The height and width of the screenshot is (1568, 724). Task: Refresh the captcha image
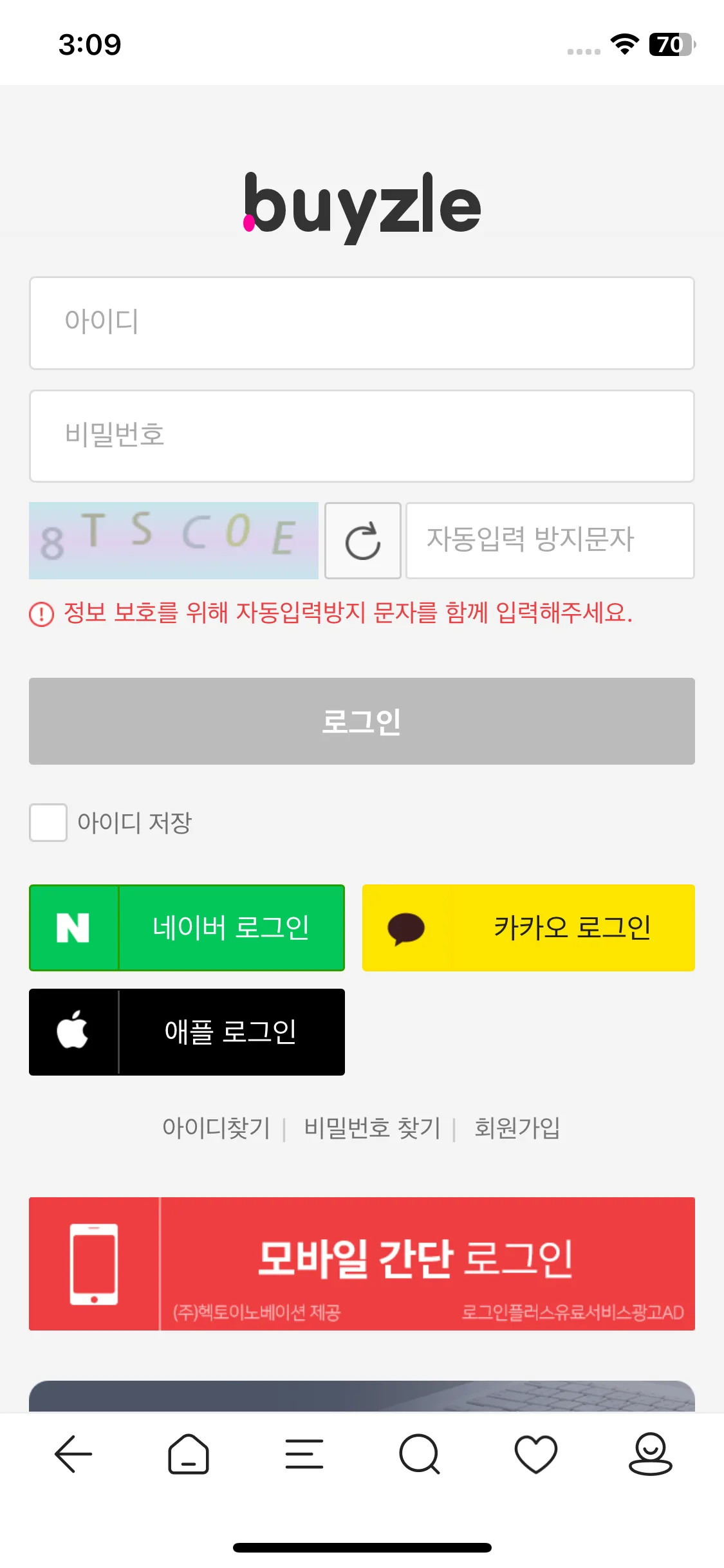coord(362,541)
